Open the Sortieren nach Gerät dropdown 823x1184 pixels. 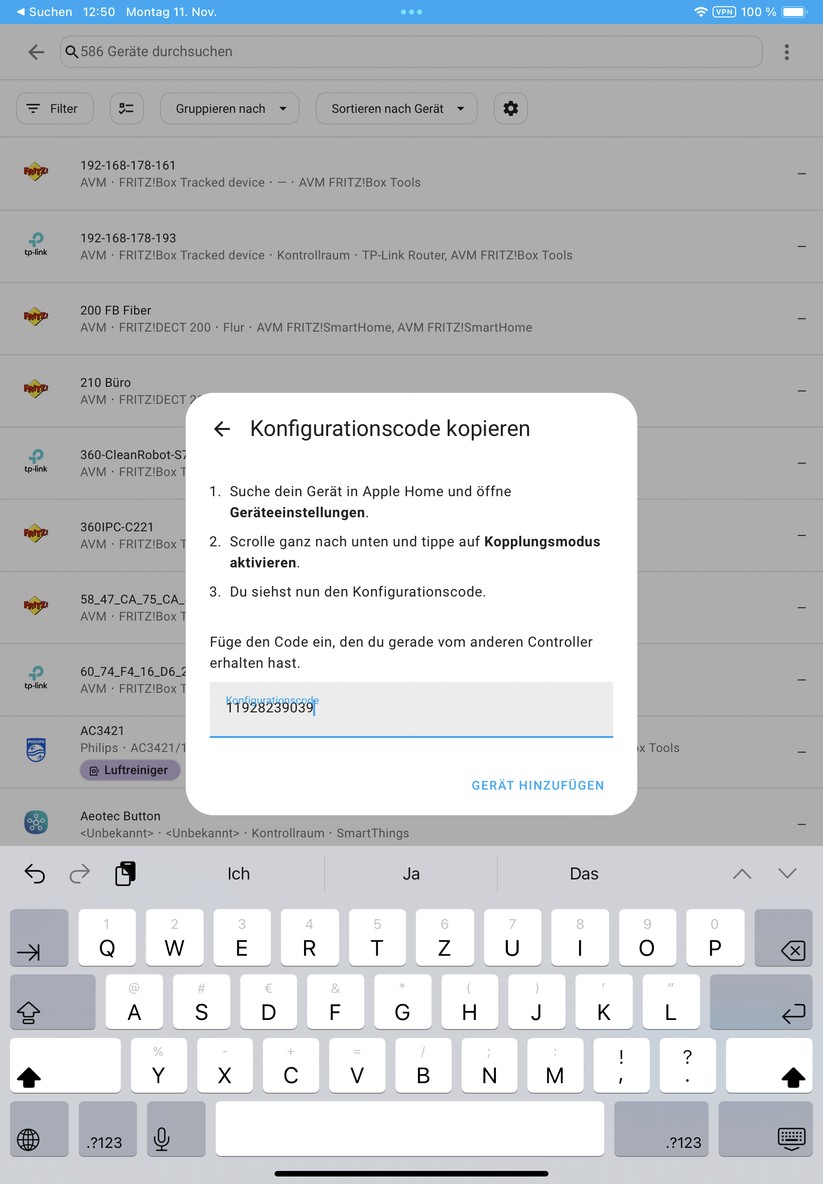coord(396,108)
